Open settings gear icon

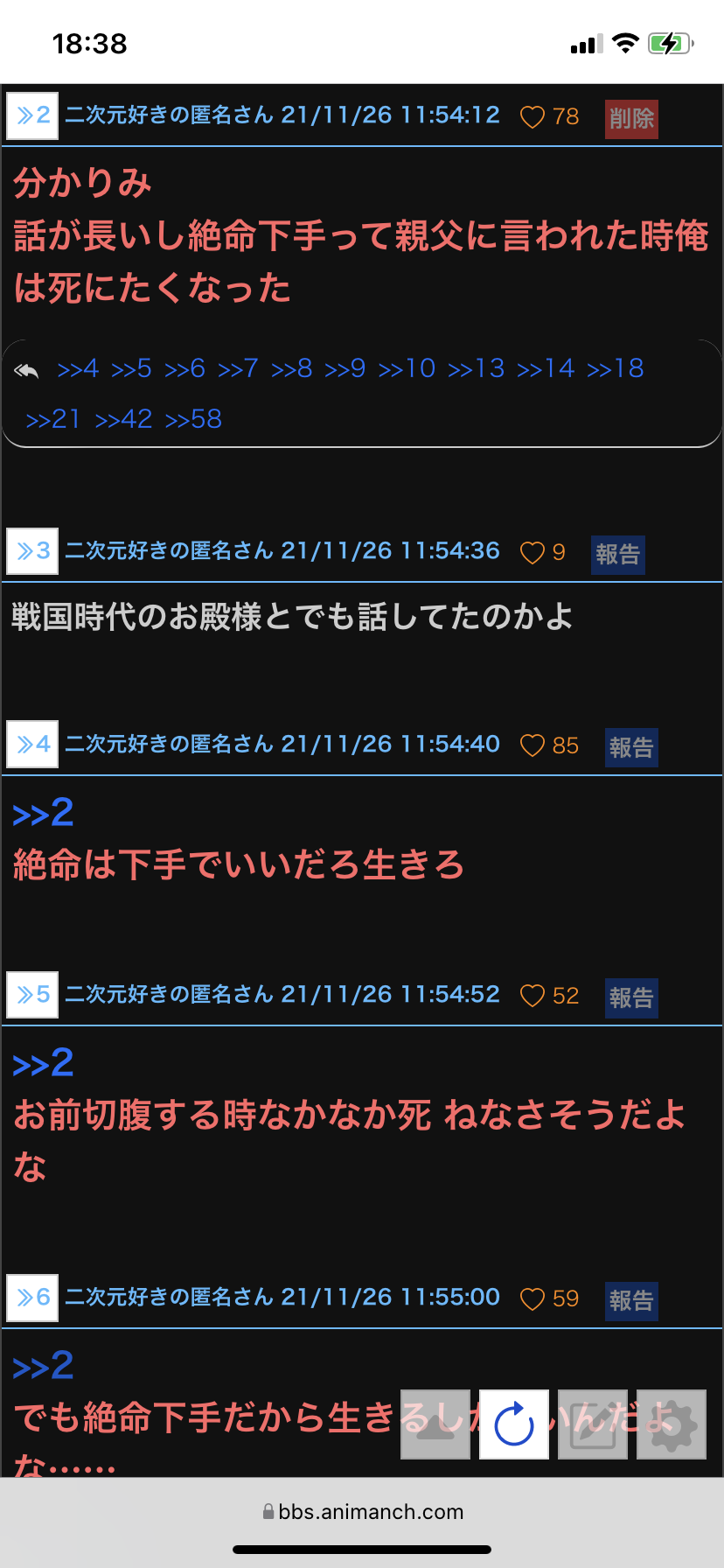(x=672, y=1424)
